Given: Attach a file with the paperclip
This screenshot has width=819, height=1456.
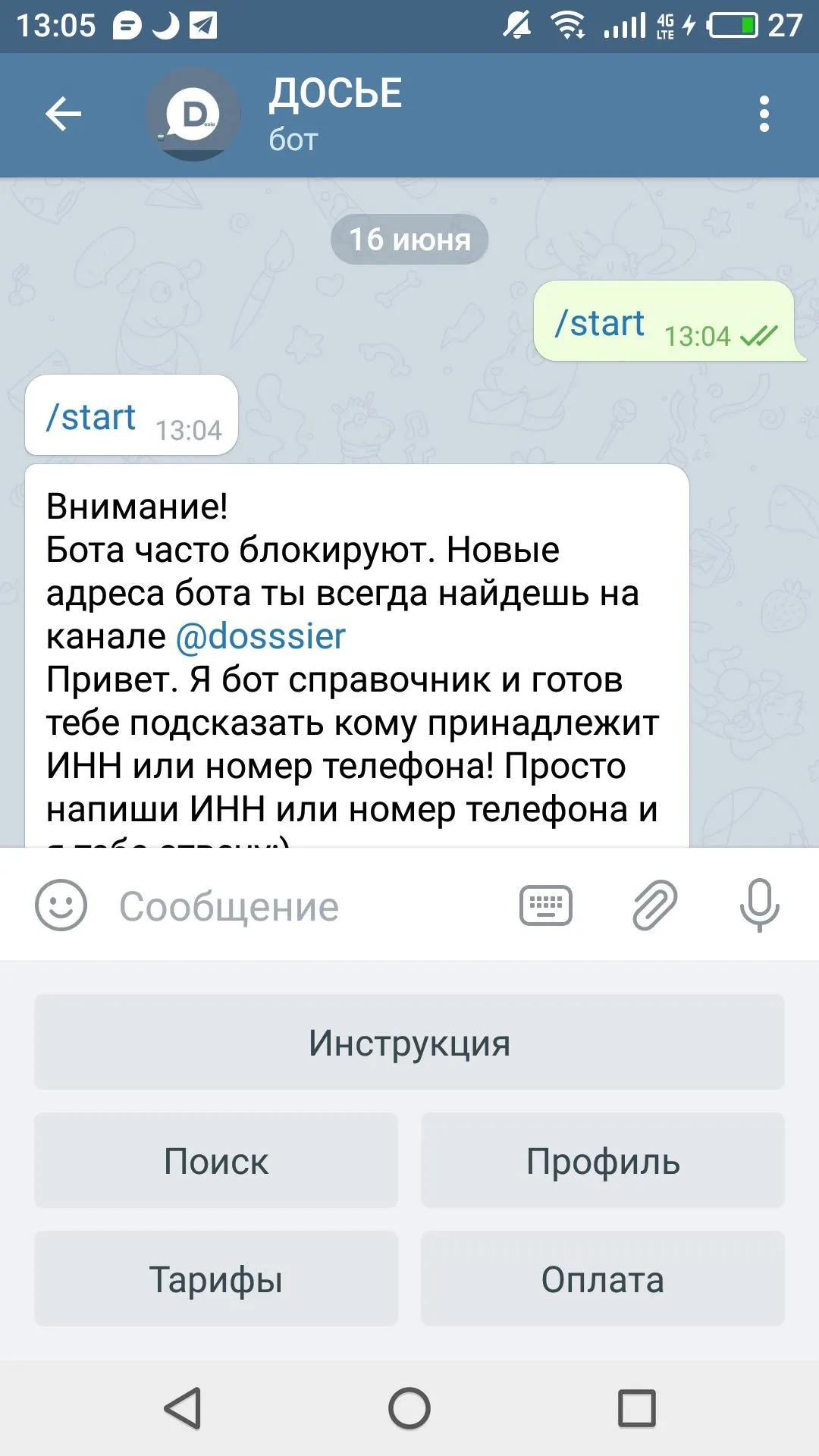Looking at the screenshot, I should pos(654,905).
